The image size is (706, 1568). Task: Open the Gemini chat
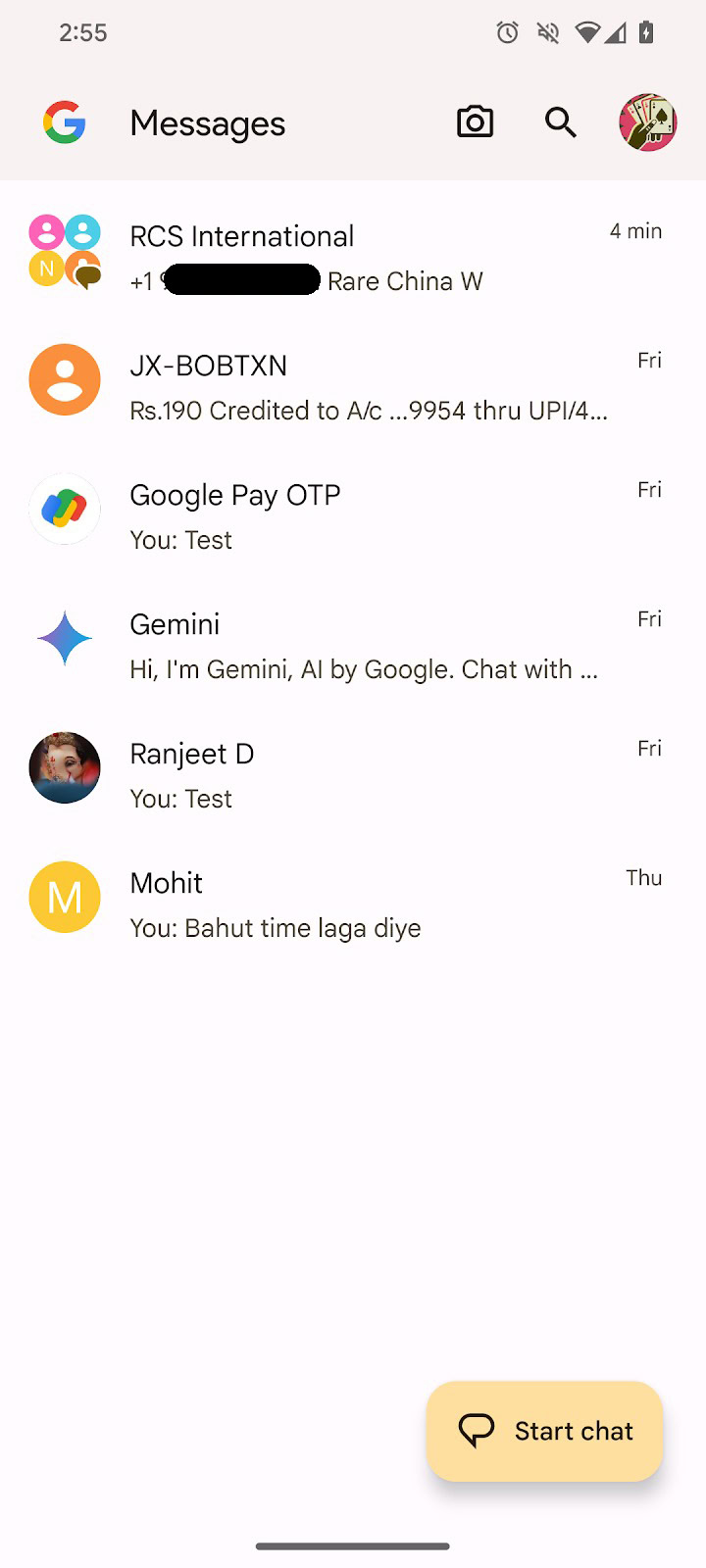353,645
